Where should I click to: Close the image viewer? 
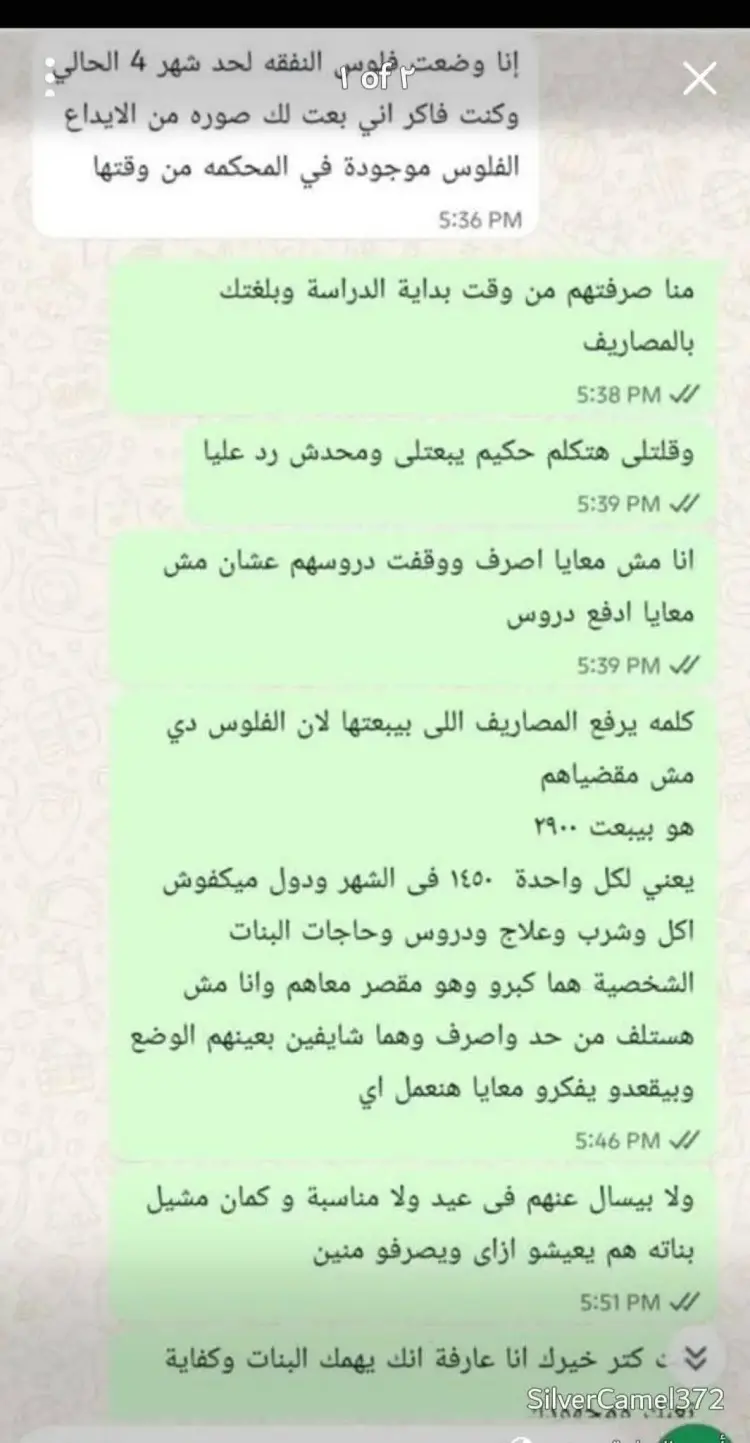point(699,79)
